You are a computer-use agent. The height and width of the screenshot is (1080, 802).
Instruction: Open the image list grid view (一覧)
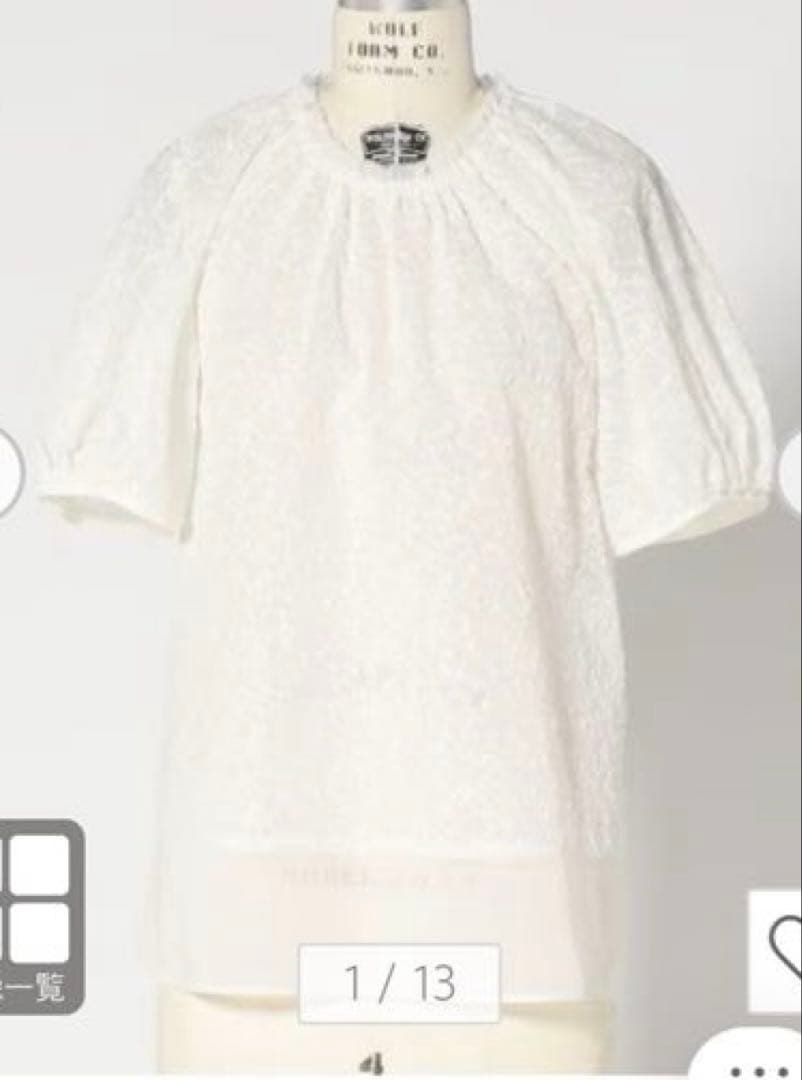[x=40, y=915]
